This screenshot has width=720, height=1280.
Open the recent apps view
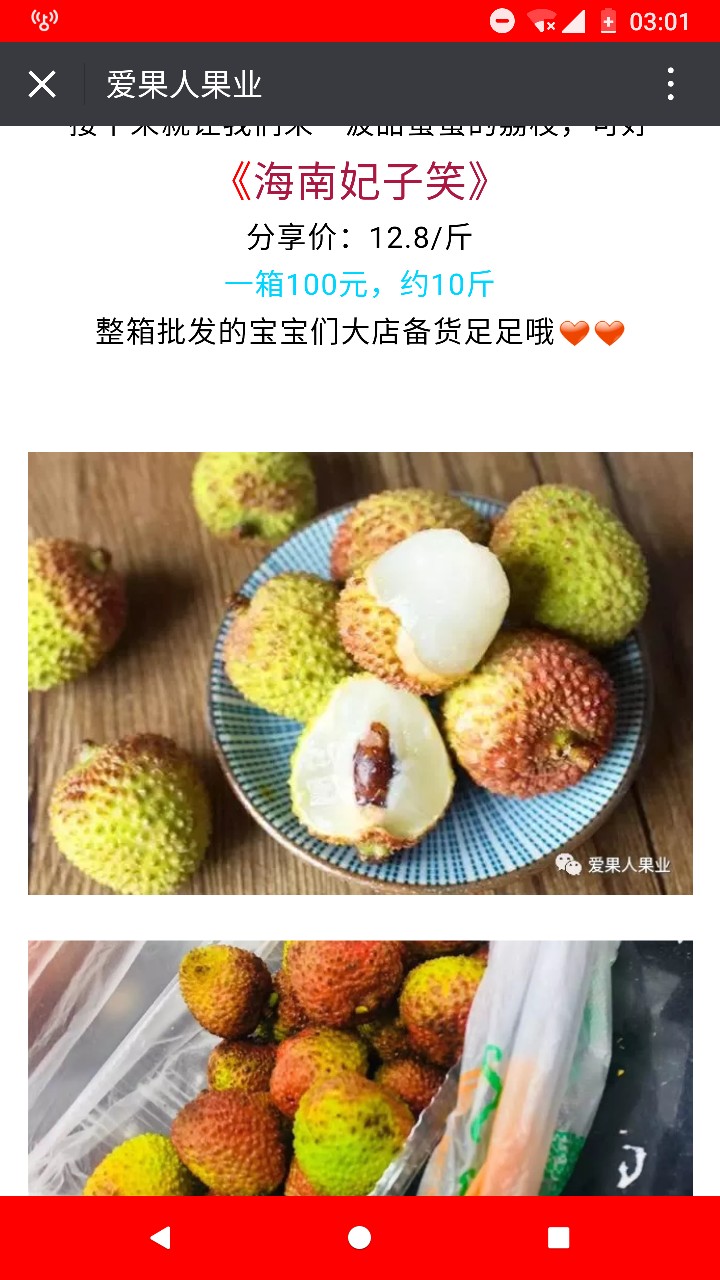point(559,1238)
